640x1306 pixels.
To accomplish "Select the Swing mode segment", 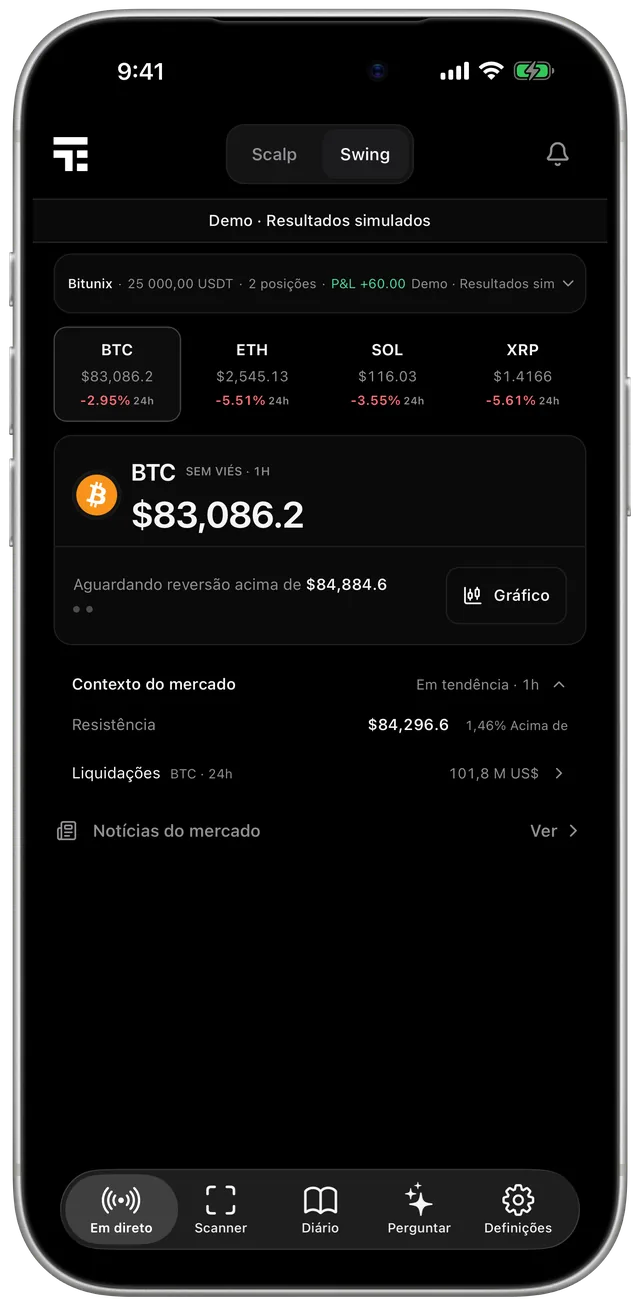I will coord(365,154).
